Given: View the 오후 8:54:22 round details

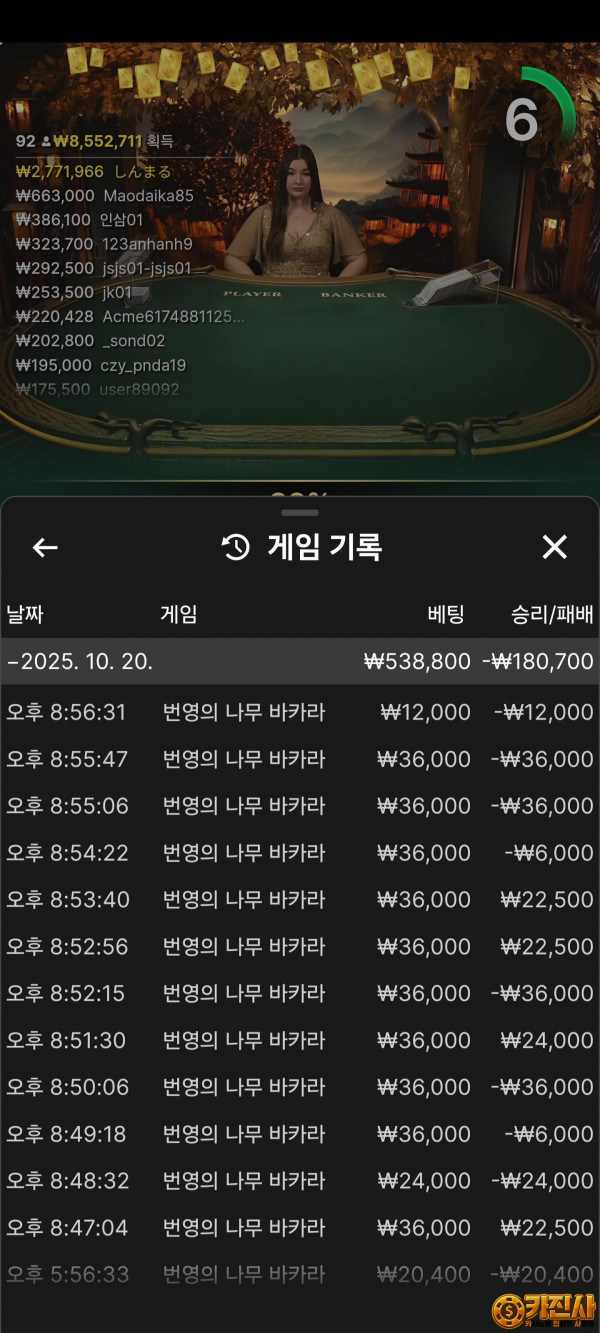Looking at the screenshot, I should (x=300, y=853).
